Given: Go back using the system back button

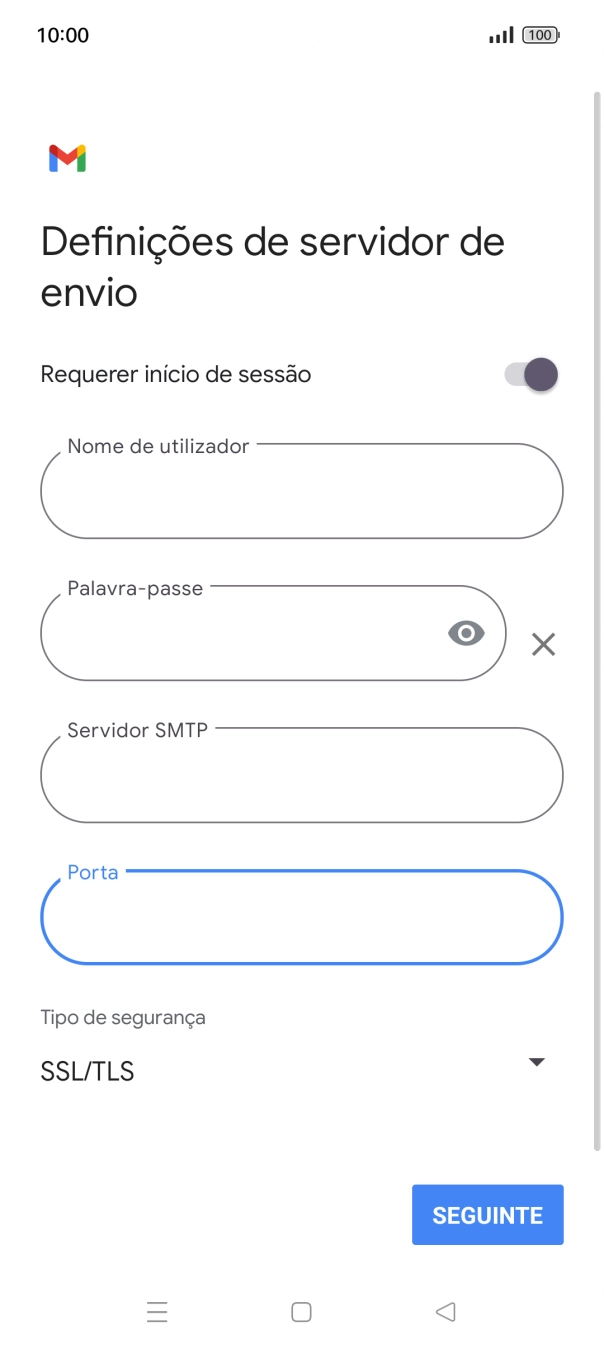Looking at the screenshot, I should point(446,1312).
